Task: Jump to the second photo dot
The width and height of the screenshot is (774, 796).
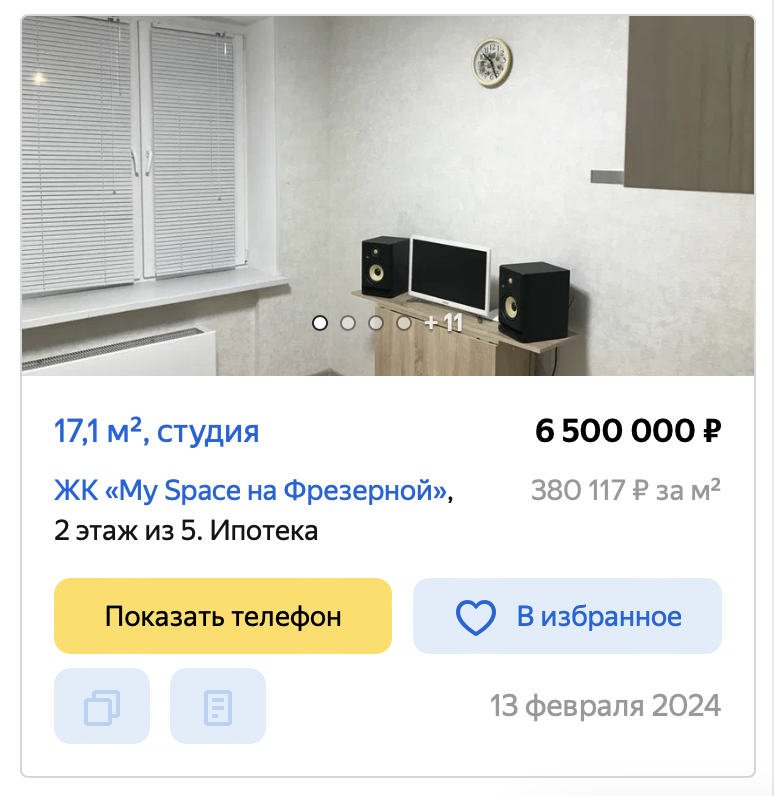Action: (348, 323)
